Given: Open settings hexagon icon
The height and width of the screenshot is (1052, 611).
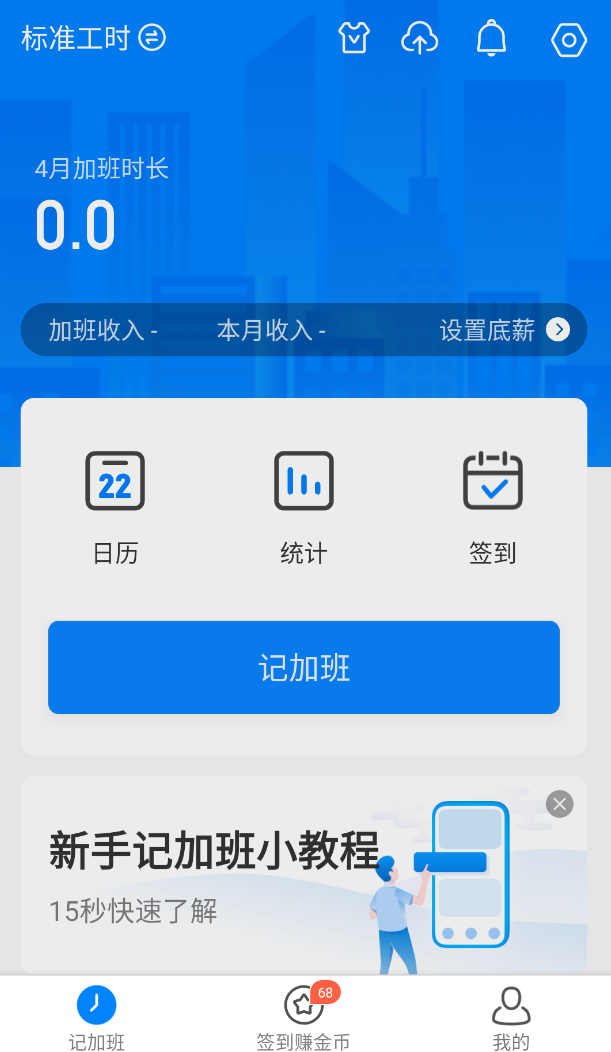Looking at the screenshot, I should click(569, 40).
